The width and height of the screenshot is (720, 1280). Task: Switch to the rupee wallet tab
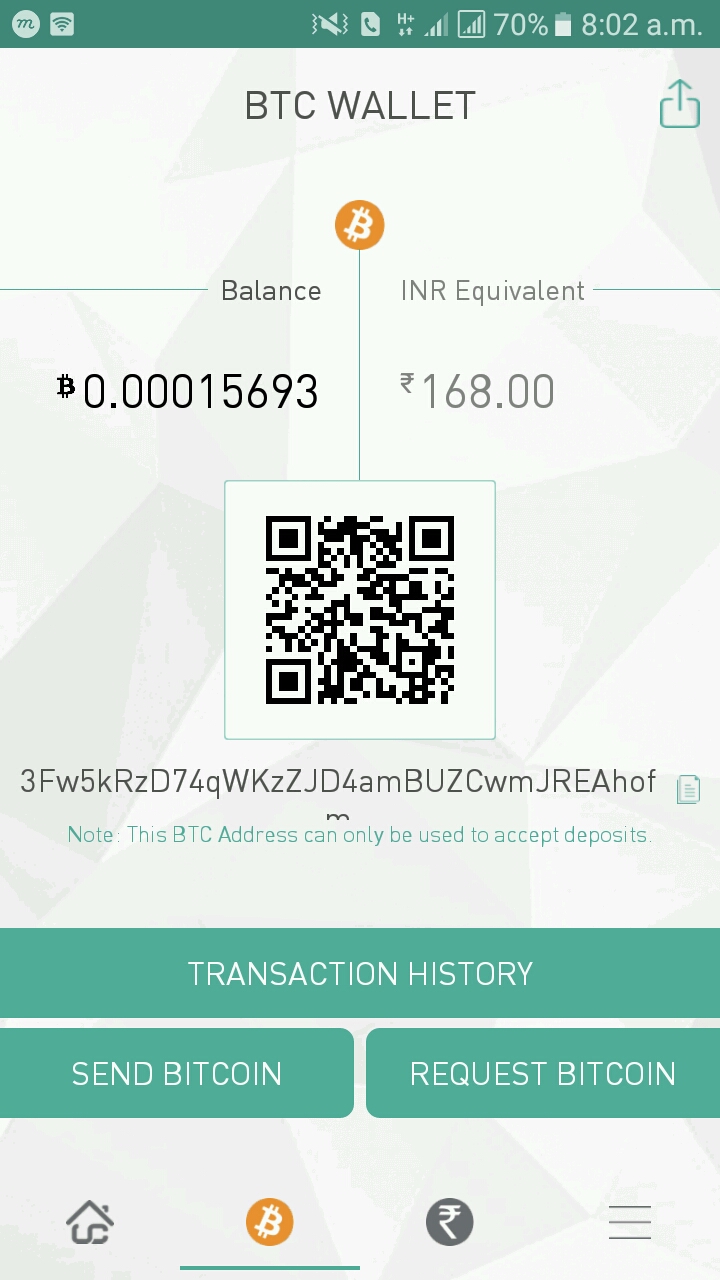(x=450, y=1222)
